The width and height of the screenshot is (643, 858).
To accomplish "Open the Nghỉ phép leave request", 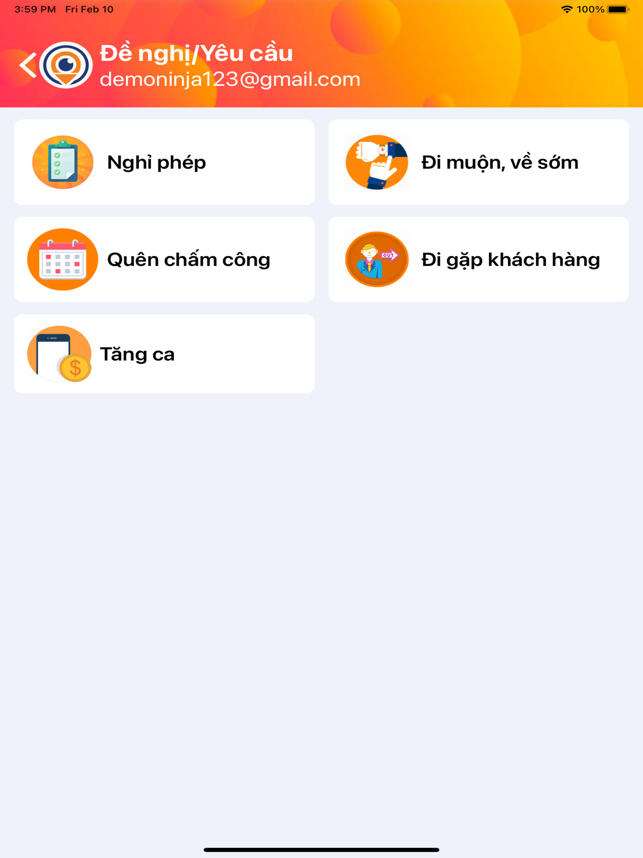I will click(x=164, y=163).
